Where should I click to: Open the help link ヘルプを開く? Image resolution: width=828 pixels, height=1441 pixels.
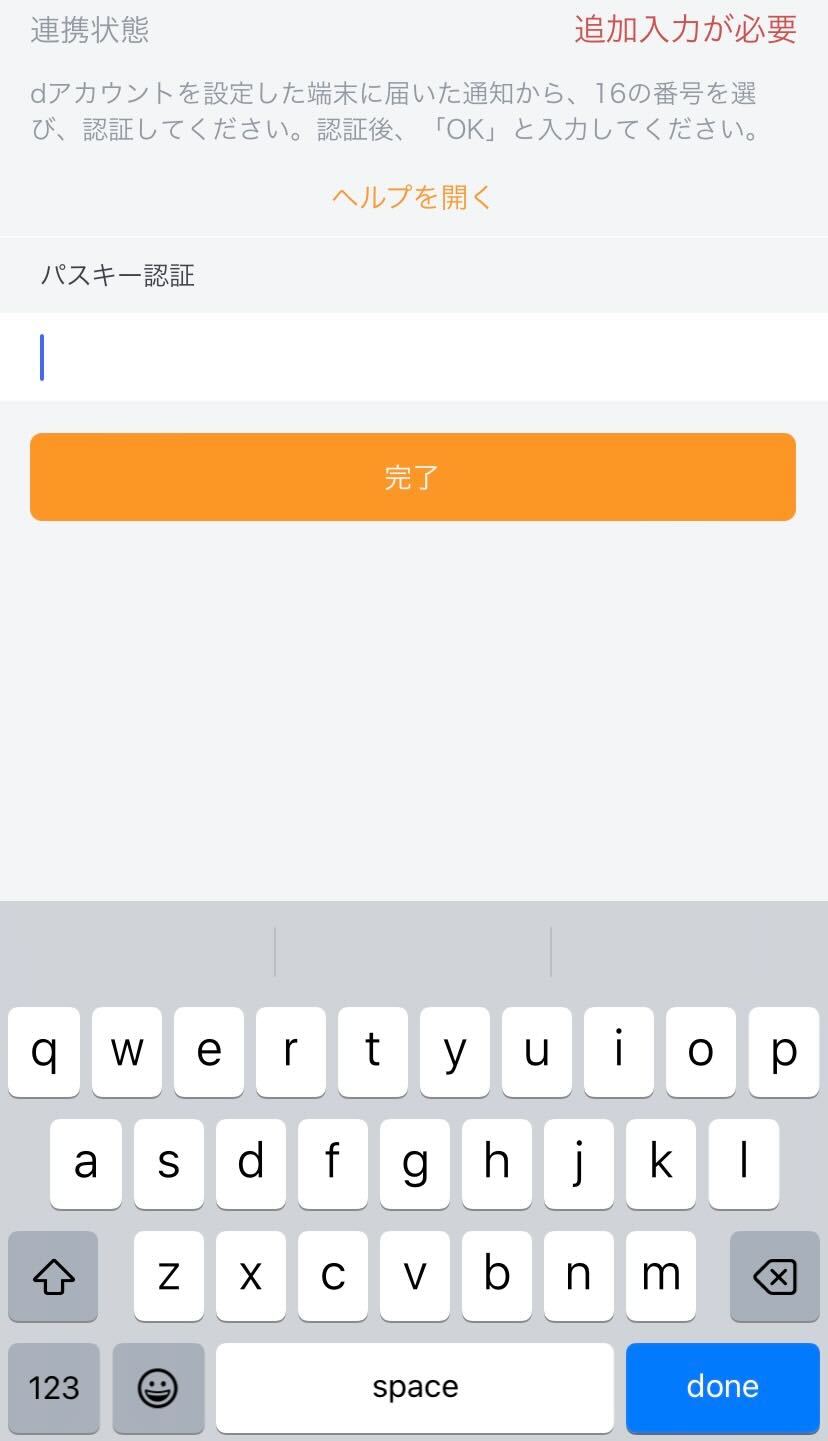point(412,197)
